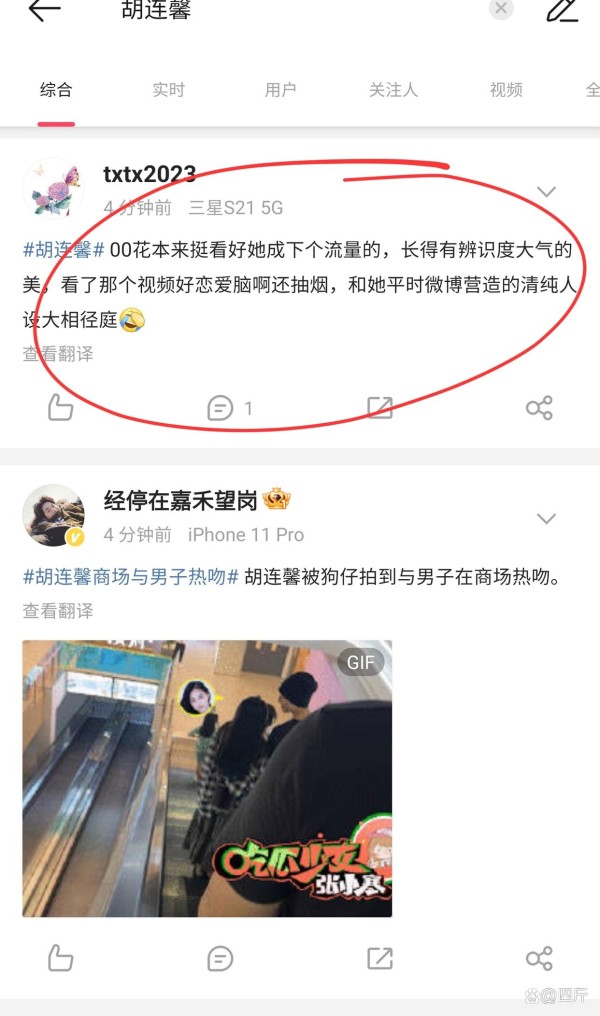Open the #胡连馨# hashtag link

(x=63, y=249)
